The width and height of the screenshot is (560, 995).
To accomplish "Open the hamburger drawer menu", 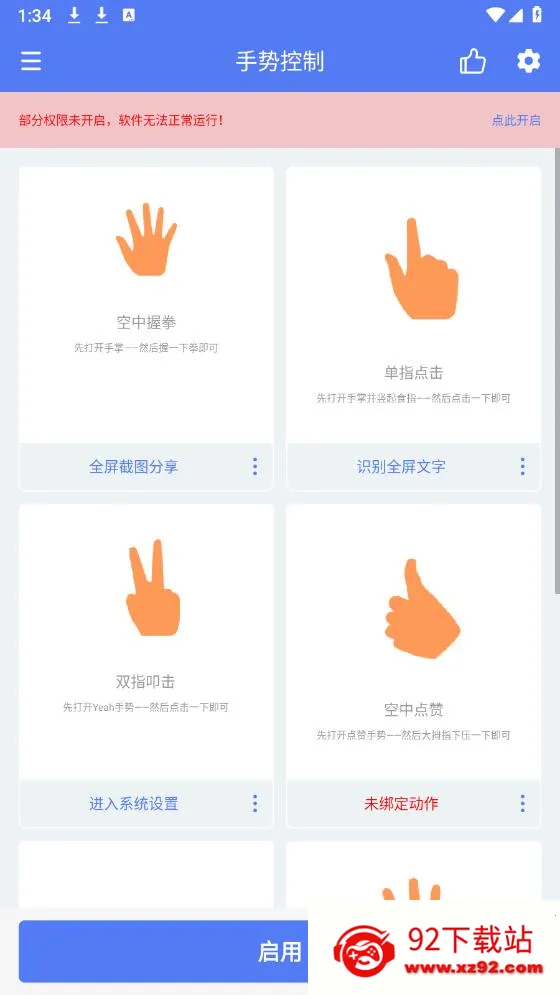I will pos(30,62).
